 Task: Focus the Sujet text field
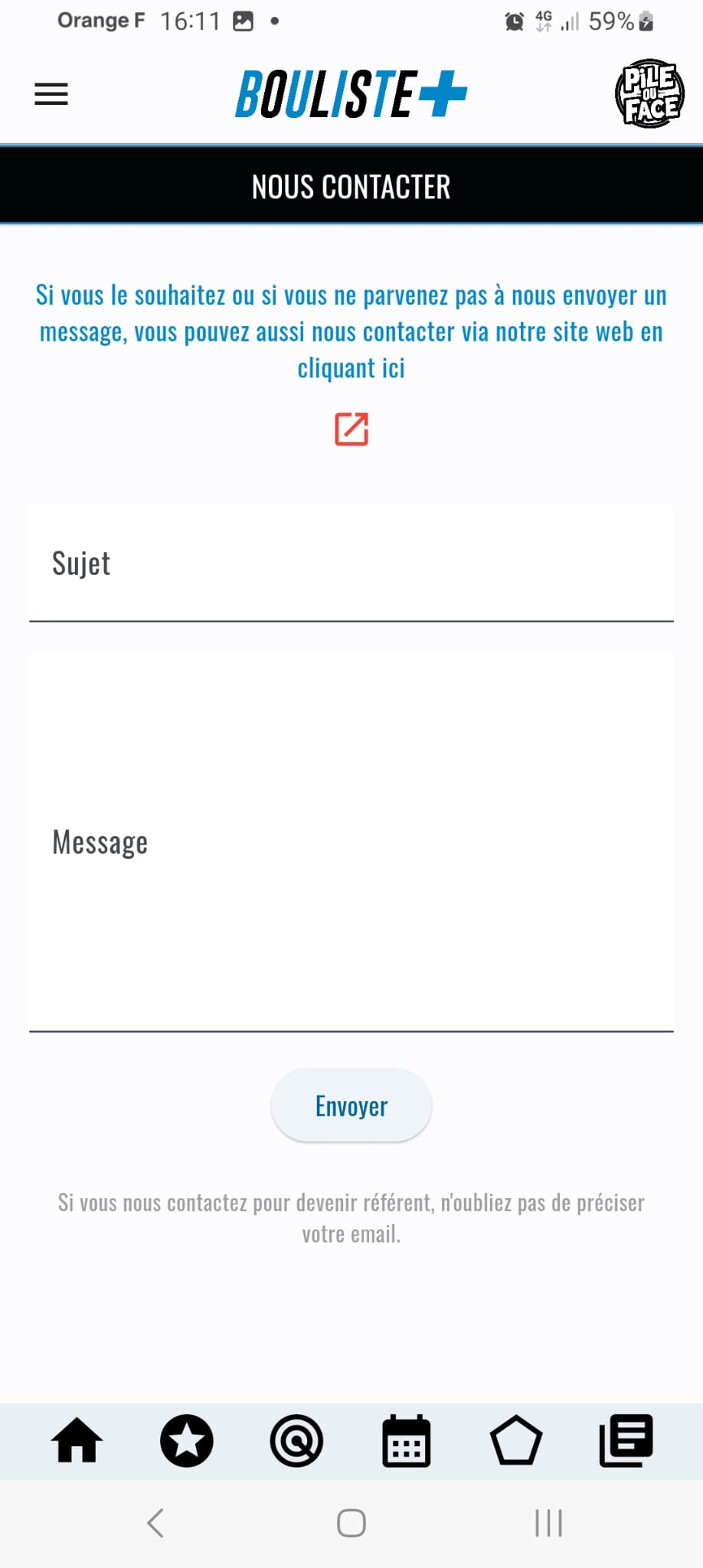(351, 563)
